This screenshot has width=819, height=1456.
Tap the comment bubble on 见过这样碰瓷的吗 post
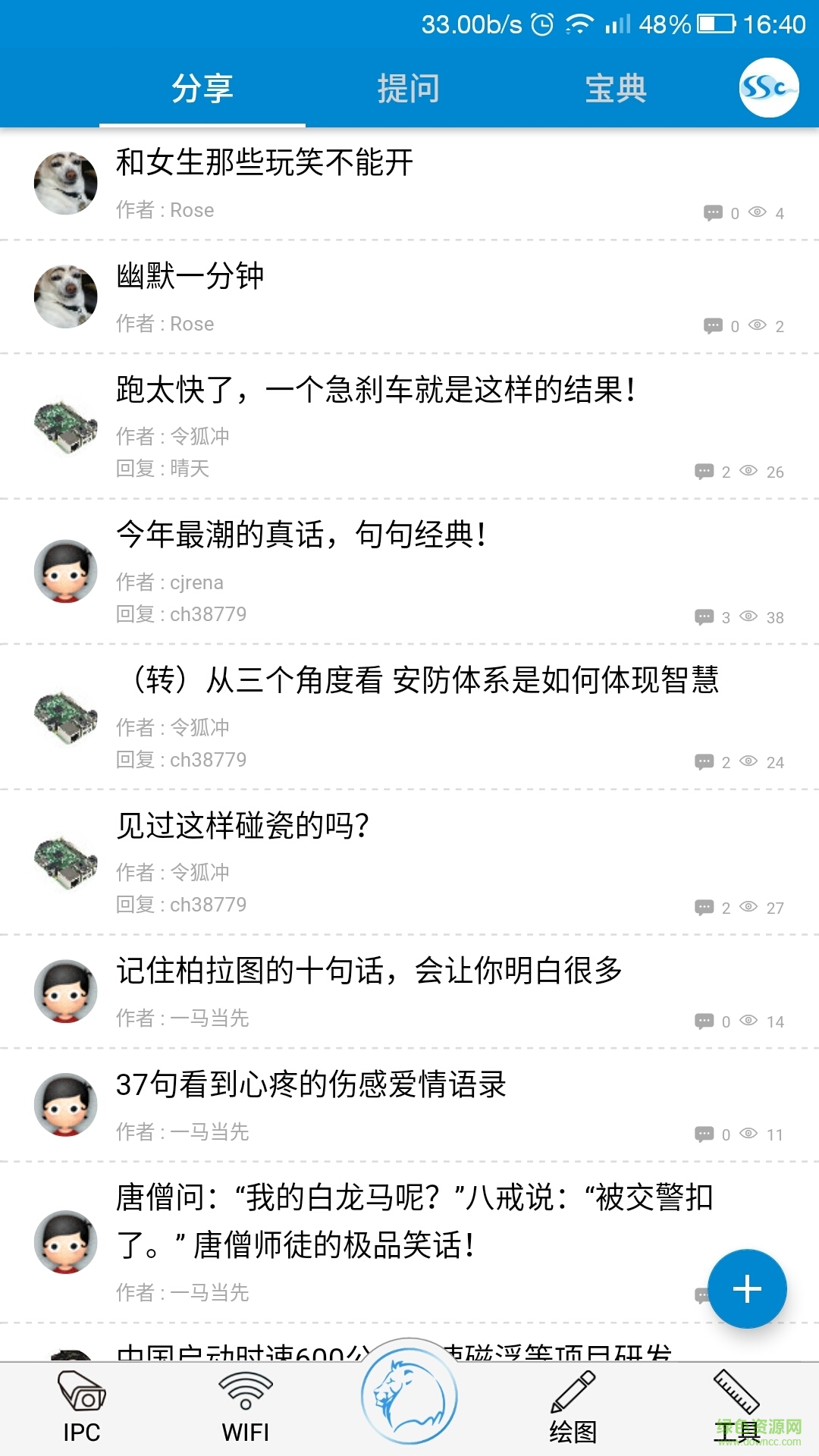[x=705, y=906]
